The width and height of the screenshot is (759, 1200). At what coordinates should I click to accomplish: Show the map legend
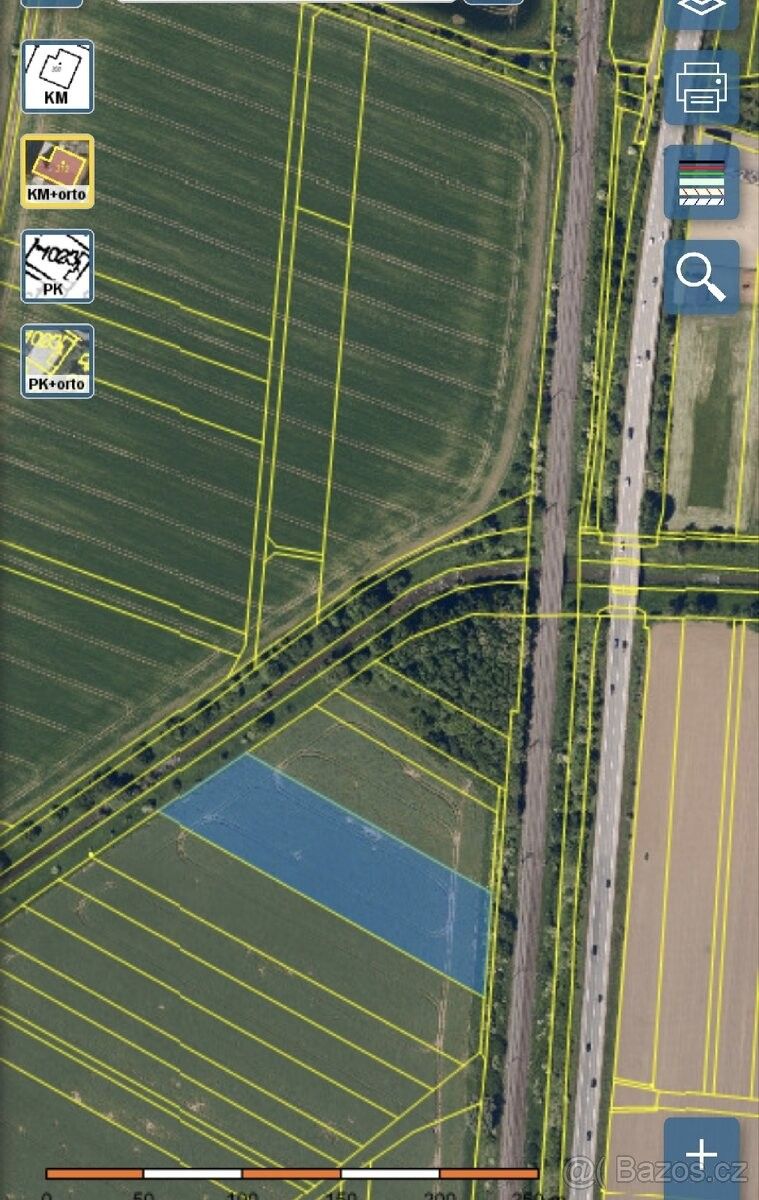(x=701, y=182)
